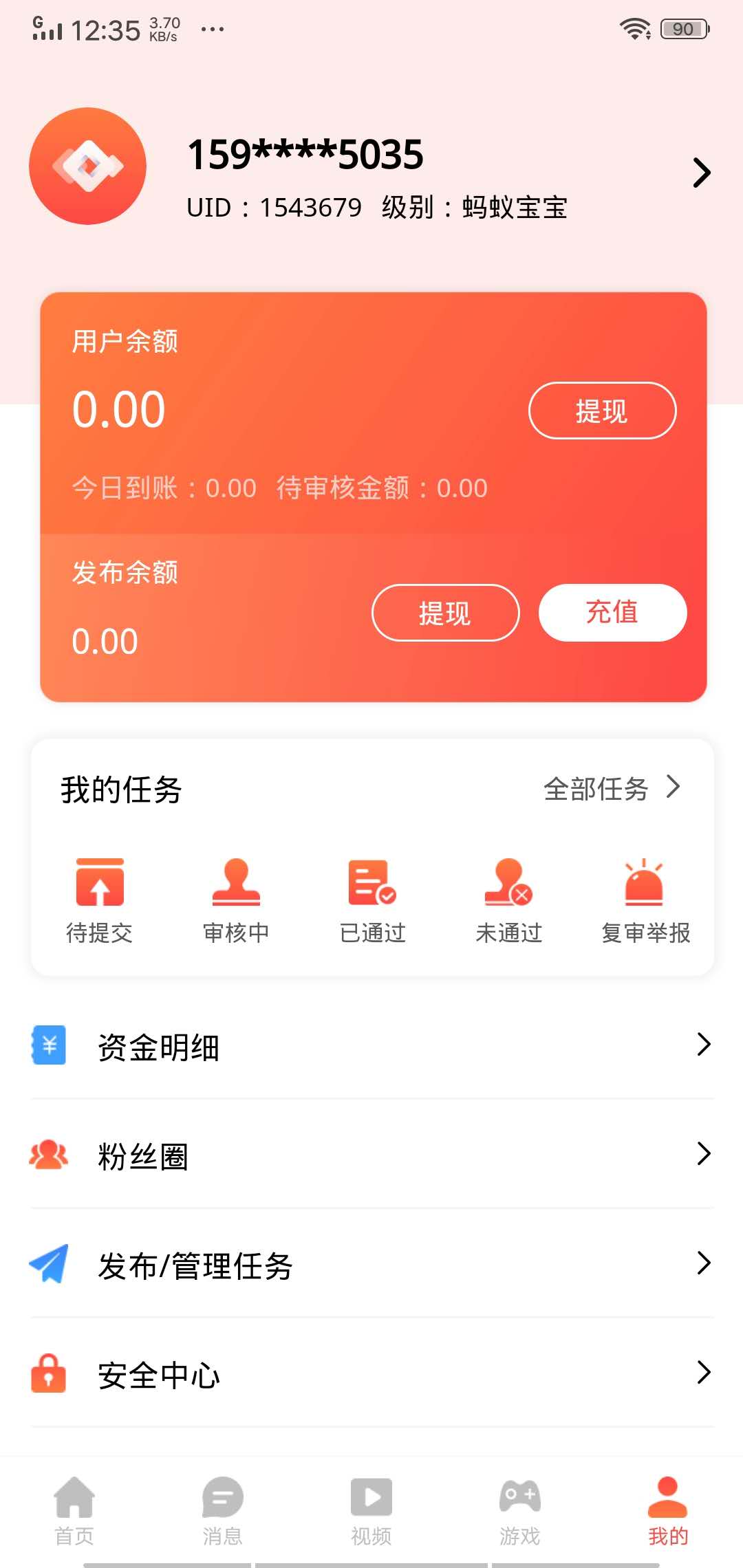Open 粉丝圈 via its chevron
Image resolution: width=743 pixels, height=1568 pixels.
(x=703, y=1155)
